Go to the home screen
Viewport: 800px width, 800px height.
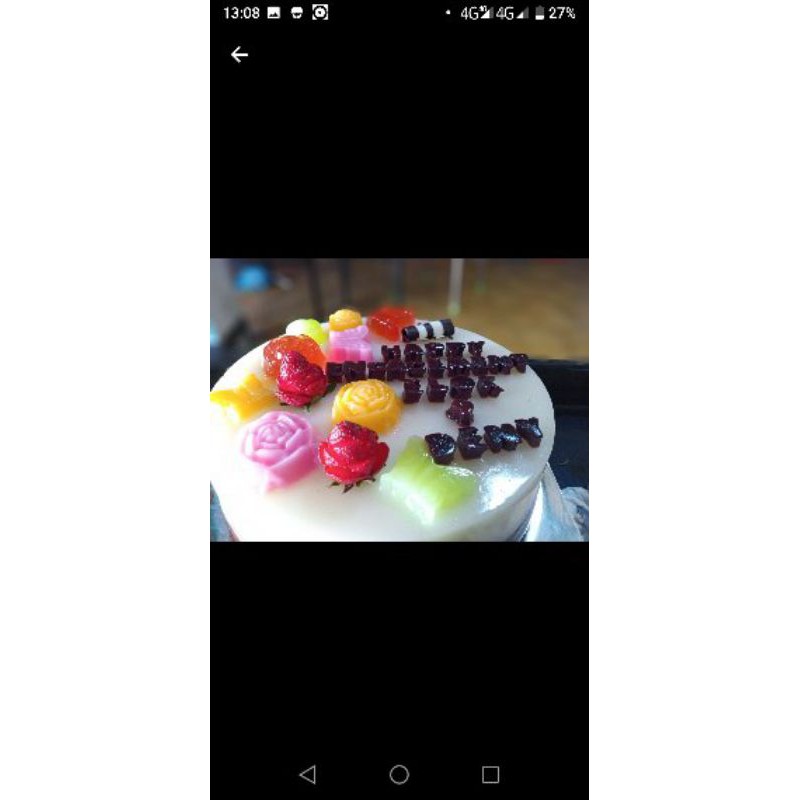point(399,774)
